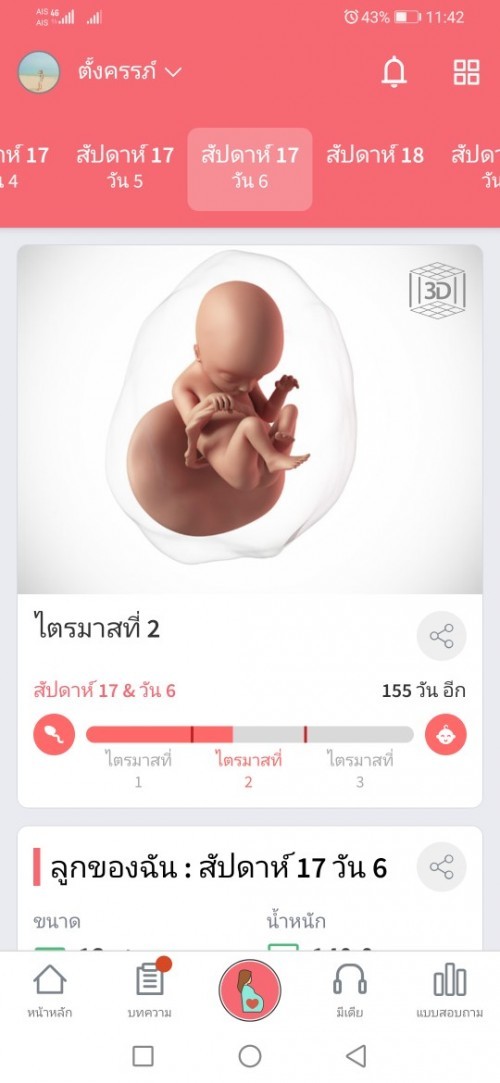Share the ลูกของฉัน card
Image resolution: width=500 pixels, height=1083 pixels.
442,867
